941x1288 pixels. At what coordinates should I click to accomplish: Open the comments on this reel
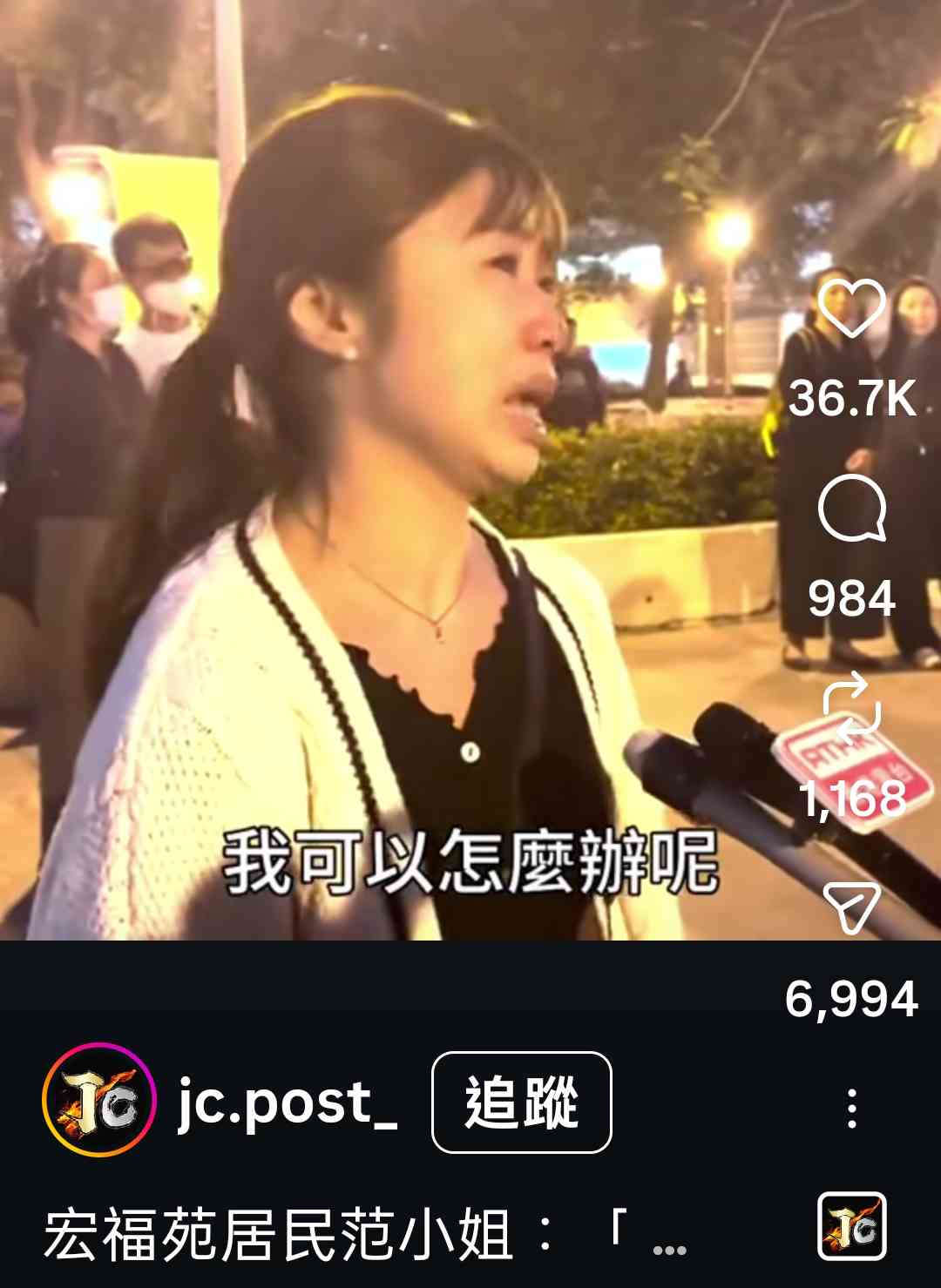[x=851, y=509]
